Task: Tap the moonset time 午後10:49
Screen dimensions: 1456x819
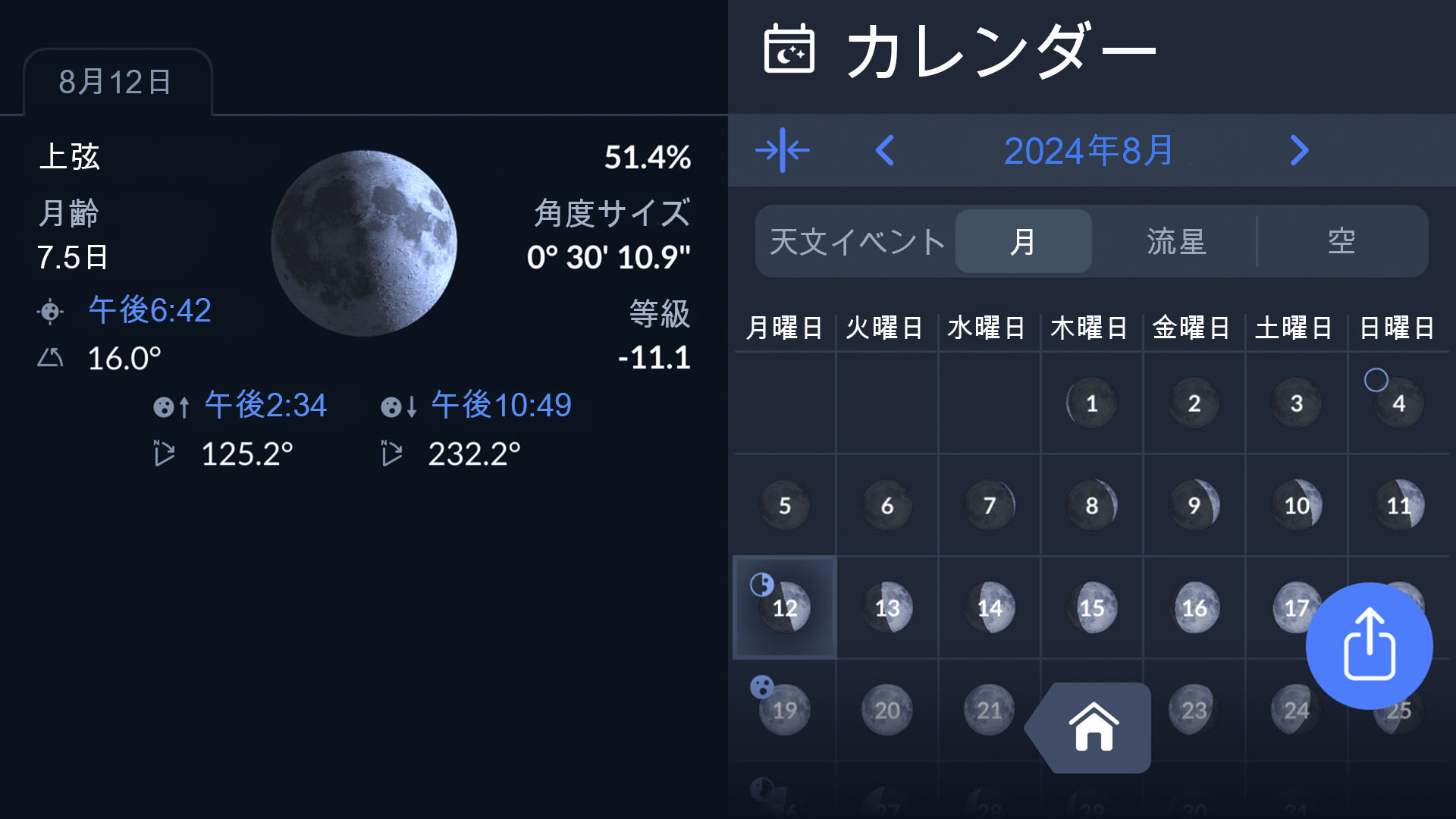Action: (501, 405)
